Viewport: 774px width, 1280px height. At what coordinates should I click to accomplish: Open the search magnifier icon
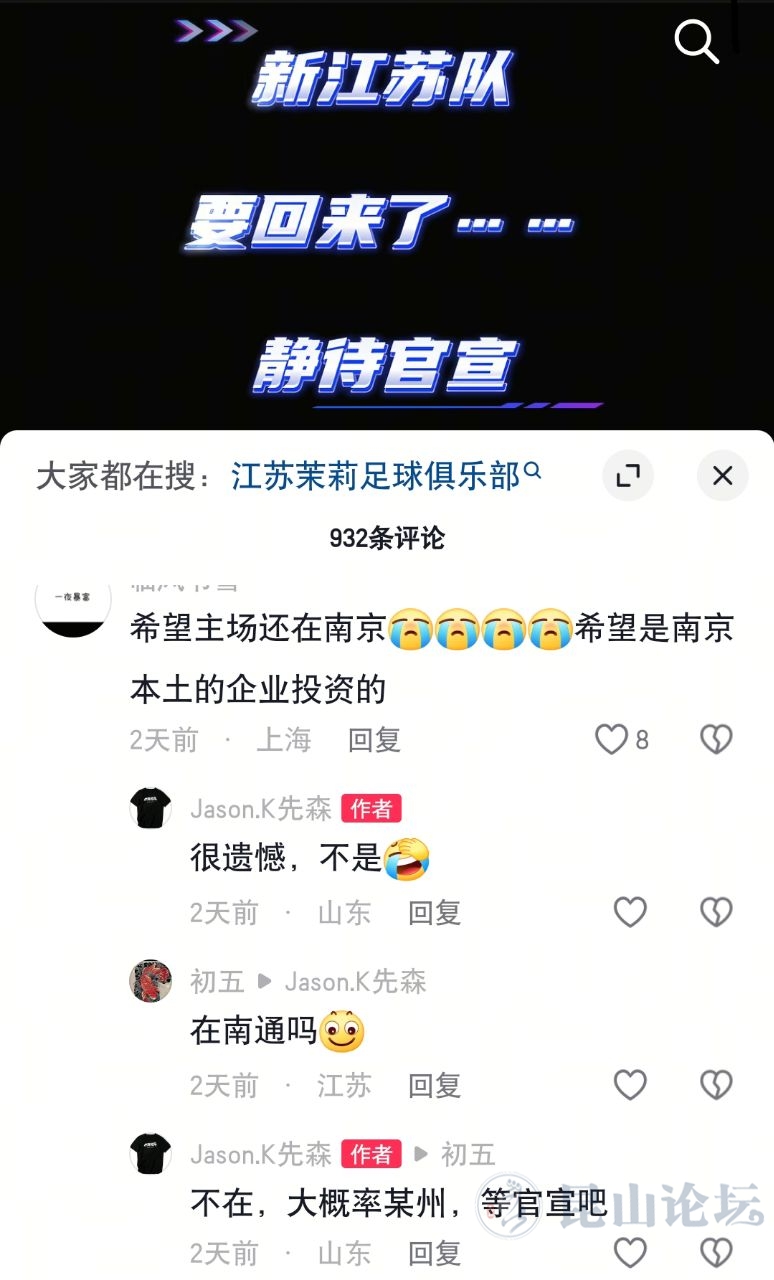(x=696, y=41)
